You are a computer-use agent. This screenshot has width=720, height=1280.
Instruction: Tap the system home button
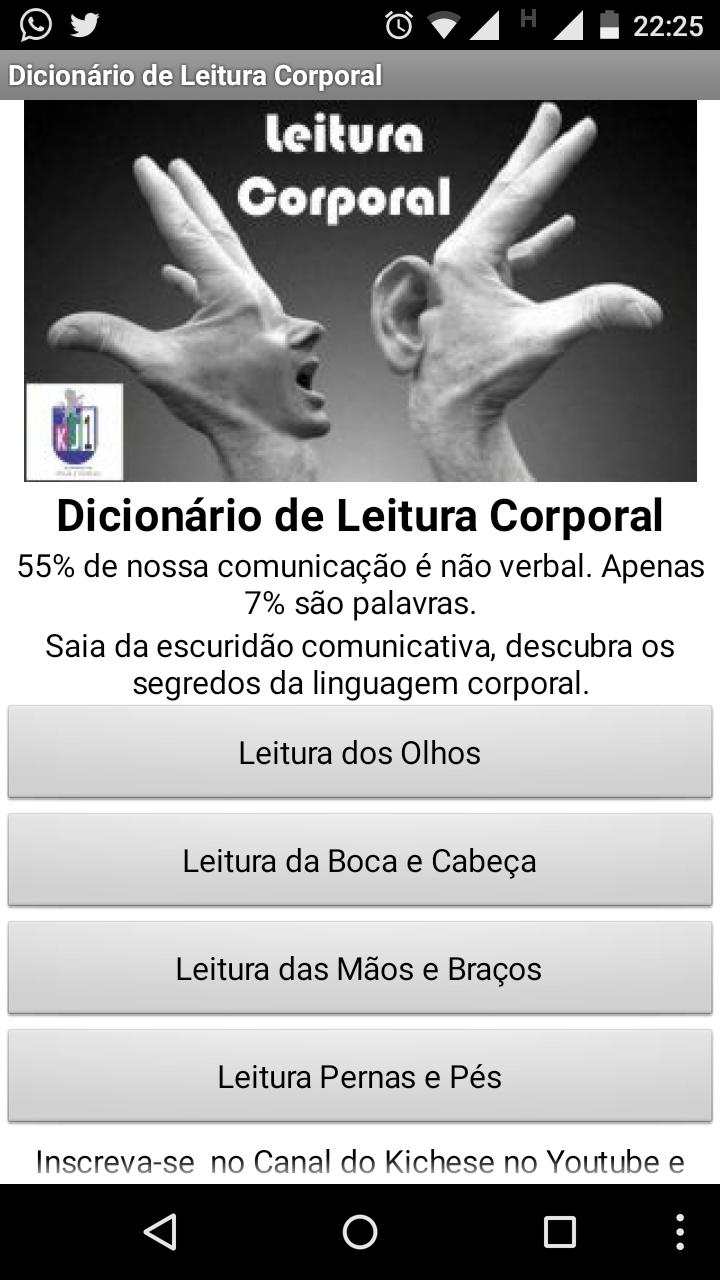coord(360,1232)
